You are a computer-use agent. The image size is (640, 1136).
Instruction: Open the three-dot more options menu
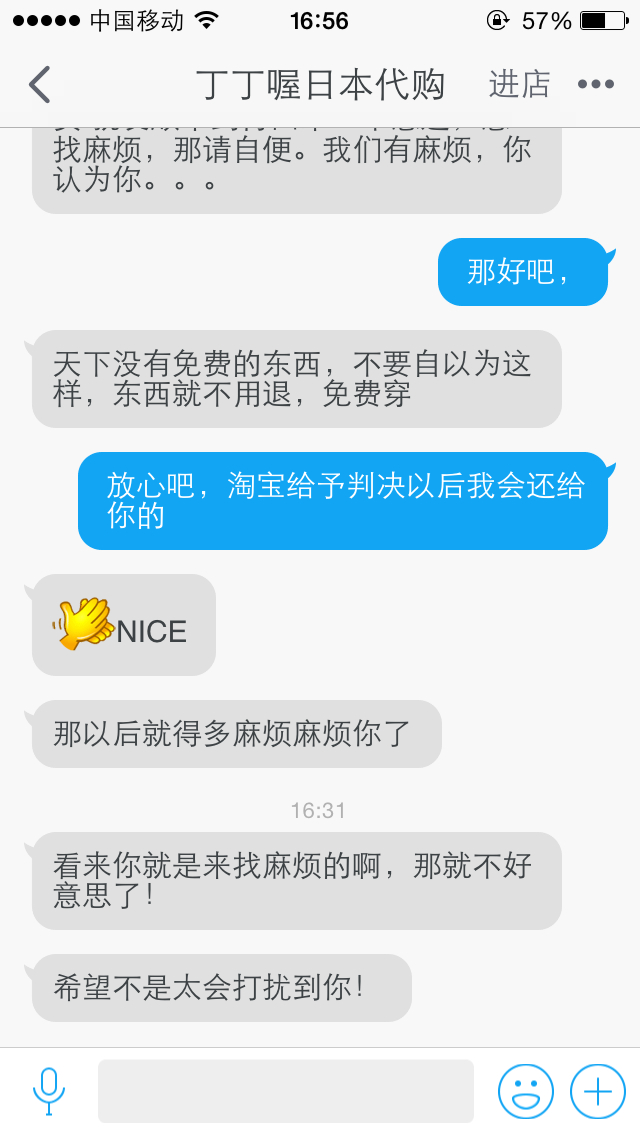[x=596, y=85]
